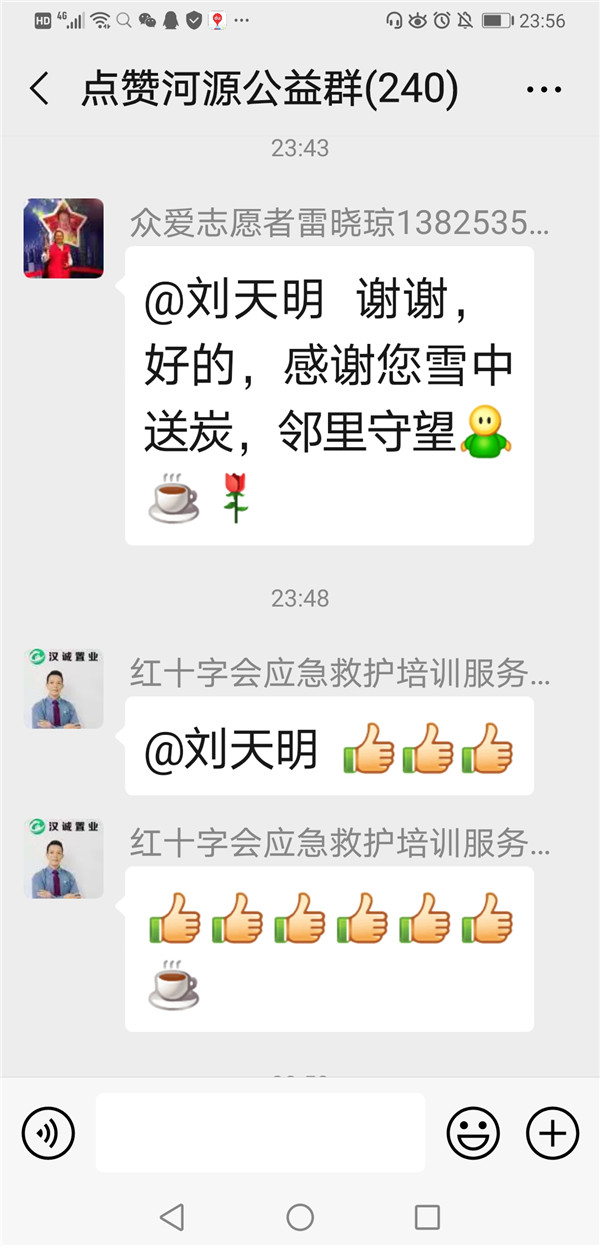Switch to voice message input

pos(48,1133)
